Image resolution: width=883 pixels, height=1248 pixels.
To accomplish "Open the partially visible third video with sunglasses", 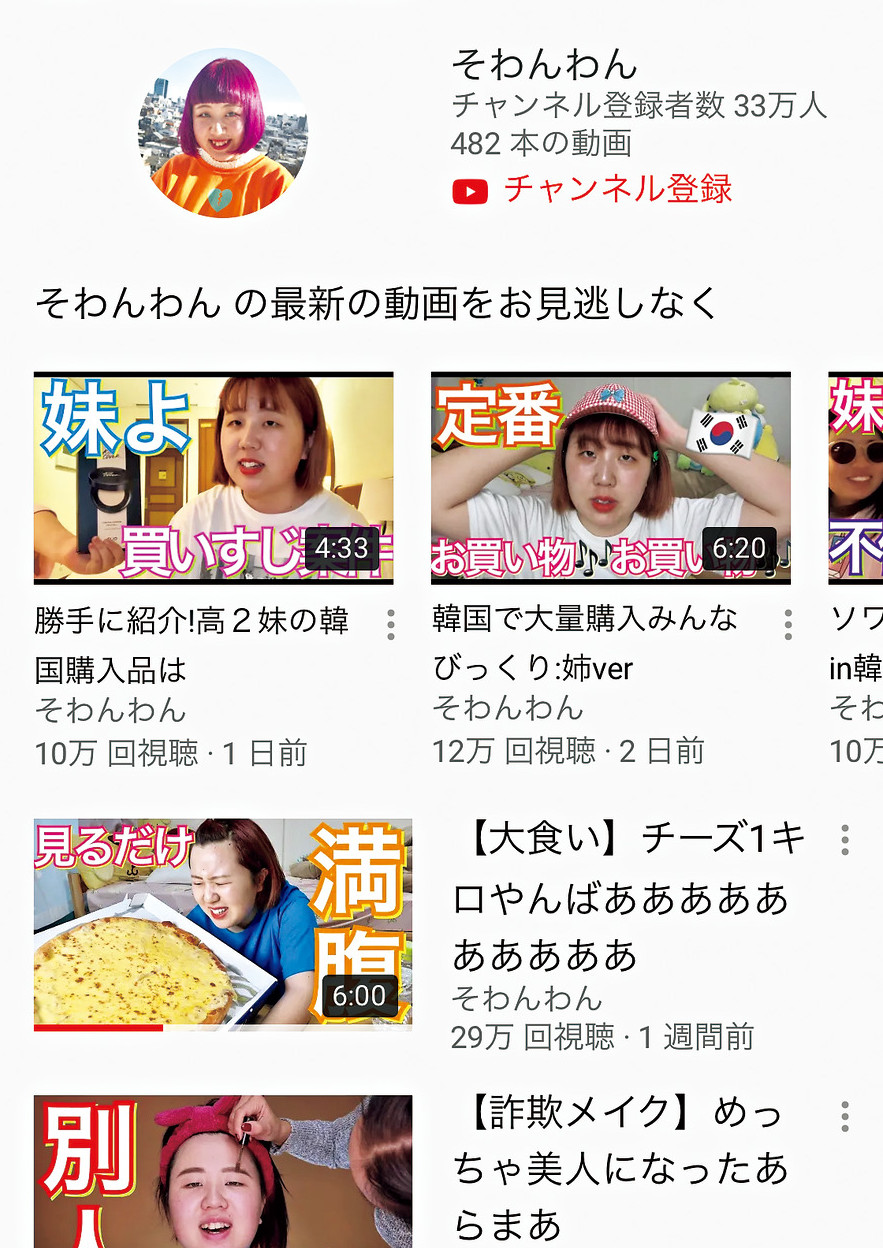I will 856,478.
